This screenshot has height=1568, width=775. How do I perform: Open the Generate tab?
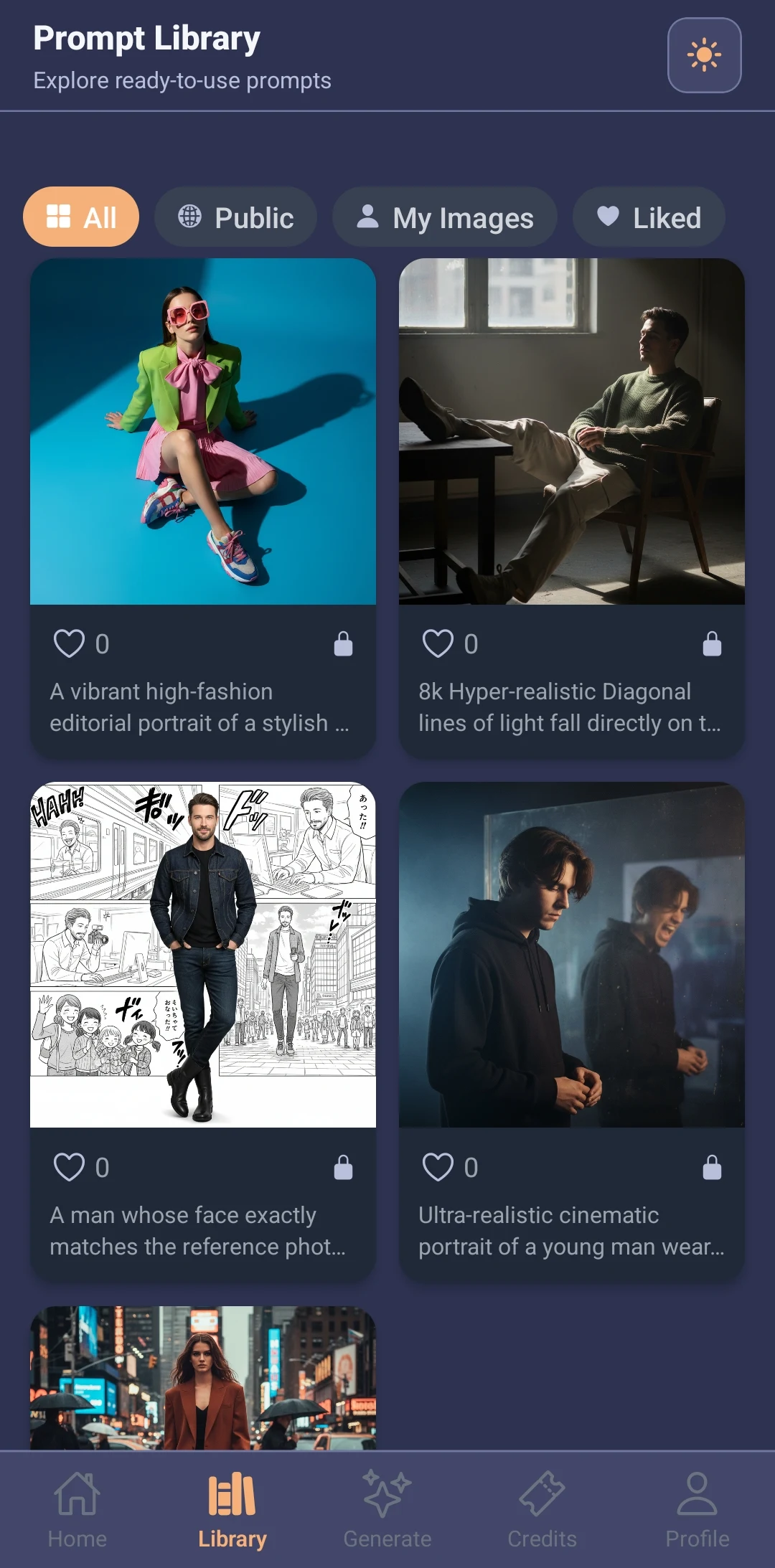(x=387, y=1510)
